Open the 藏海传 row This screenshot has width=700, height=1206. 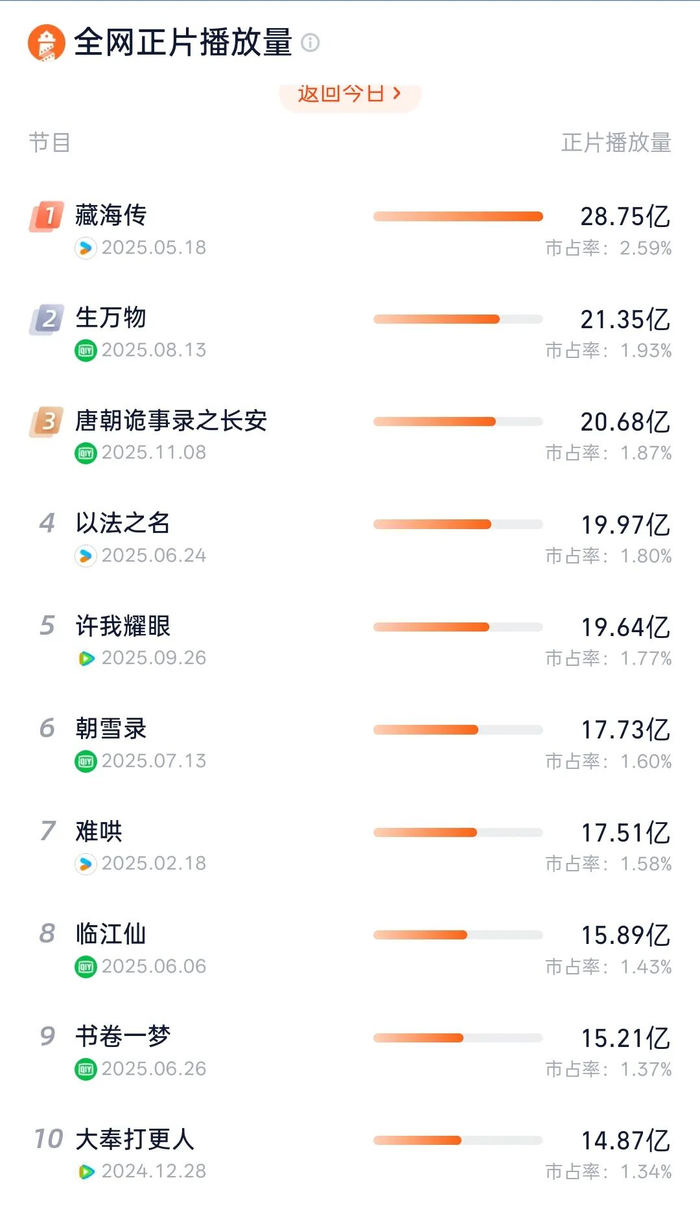pyautogui.click(x=350, y=231)
